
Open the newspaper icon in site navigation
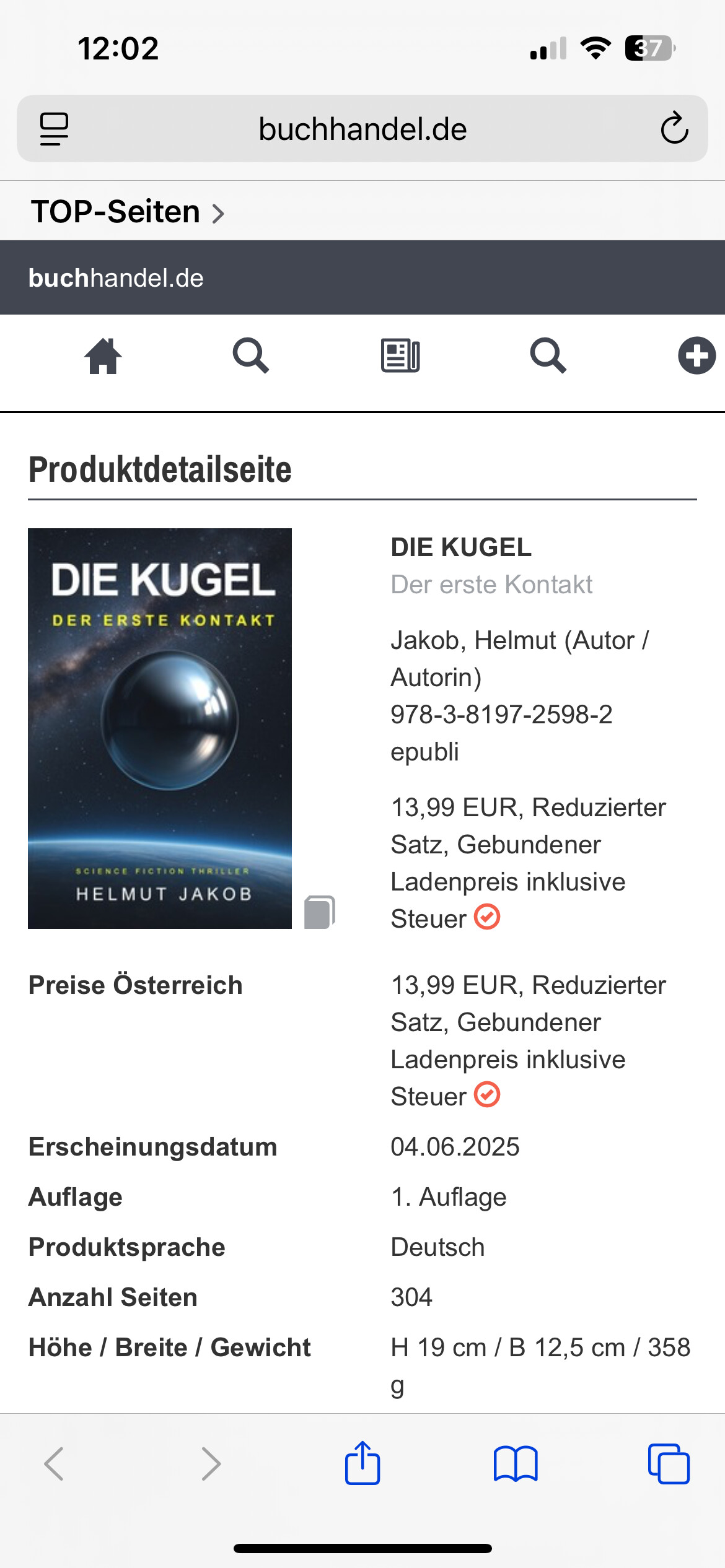(400, 355)
